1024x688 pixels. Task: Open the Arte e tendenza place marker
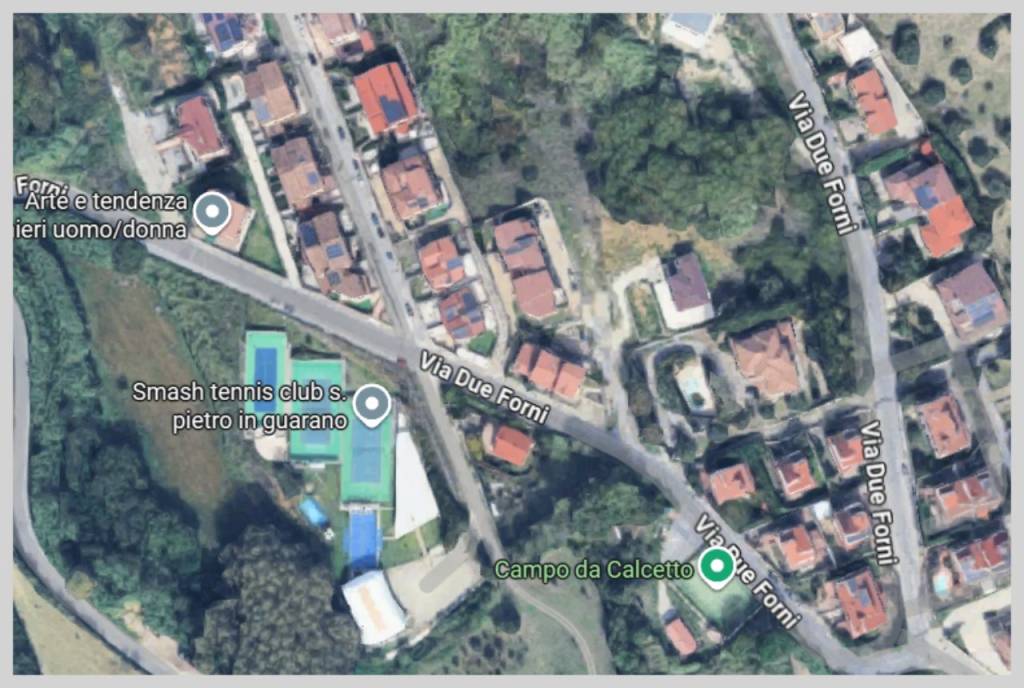click(x=211, y=212)
